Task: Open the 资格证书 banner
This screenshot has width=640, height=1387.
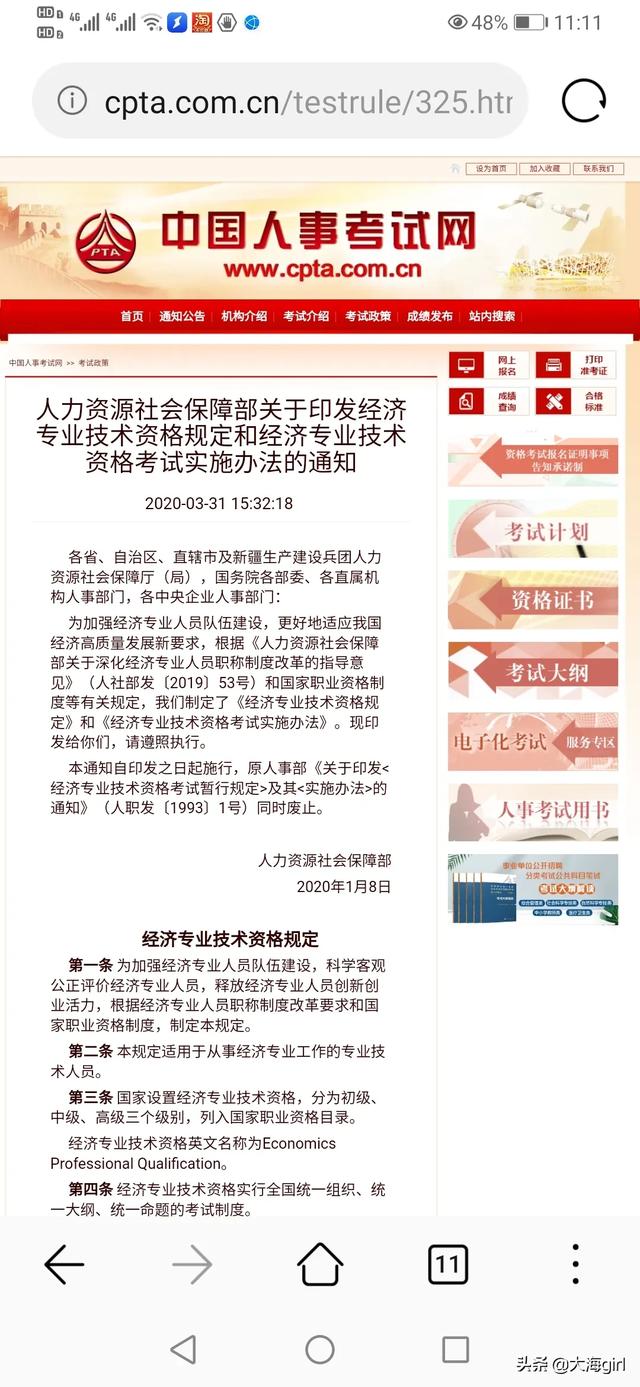Action: tap(533, 600)
